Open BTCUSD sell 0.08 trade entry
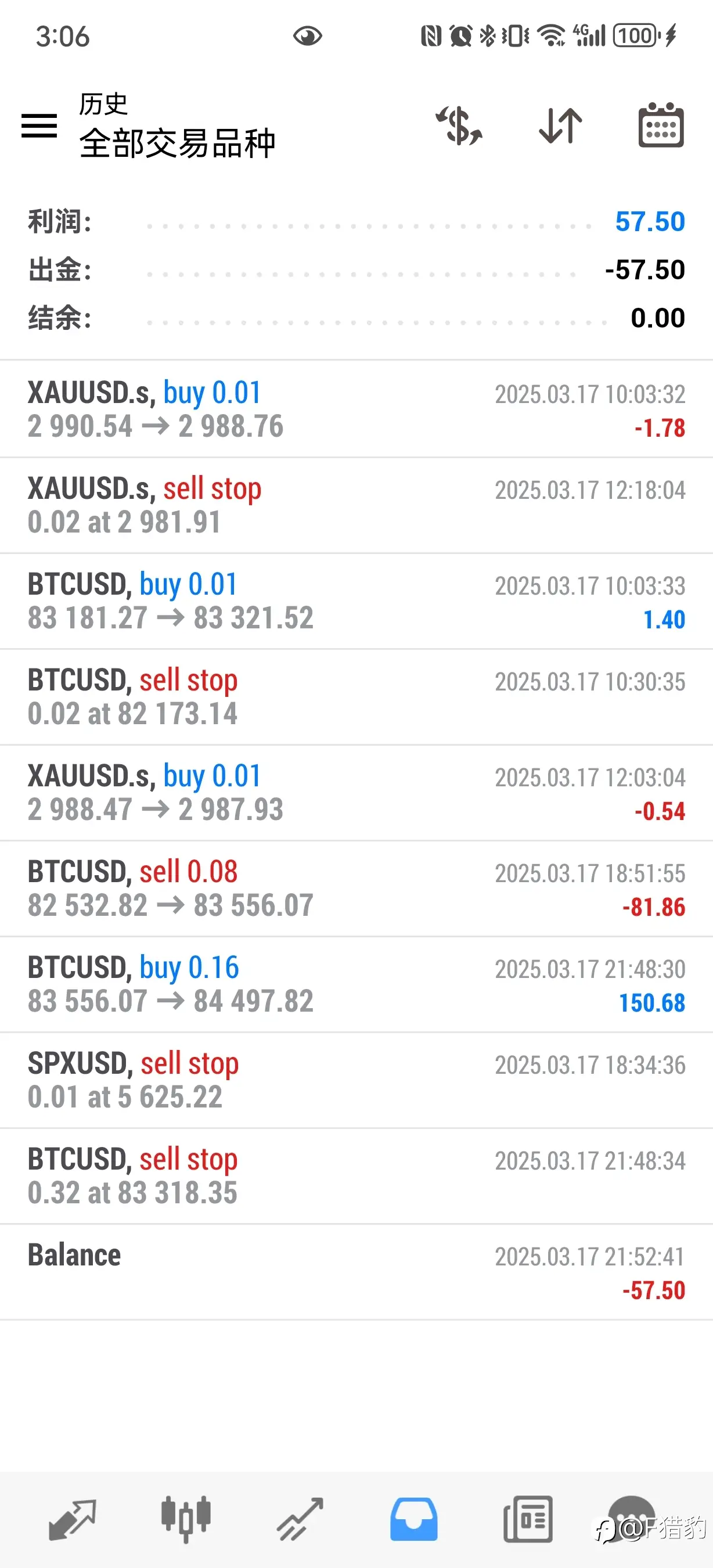The height and width of the screenshot is (1568, 713). pyautogui.click(x=356, y=889)
